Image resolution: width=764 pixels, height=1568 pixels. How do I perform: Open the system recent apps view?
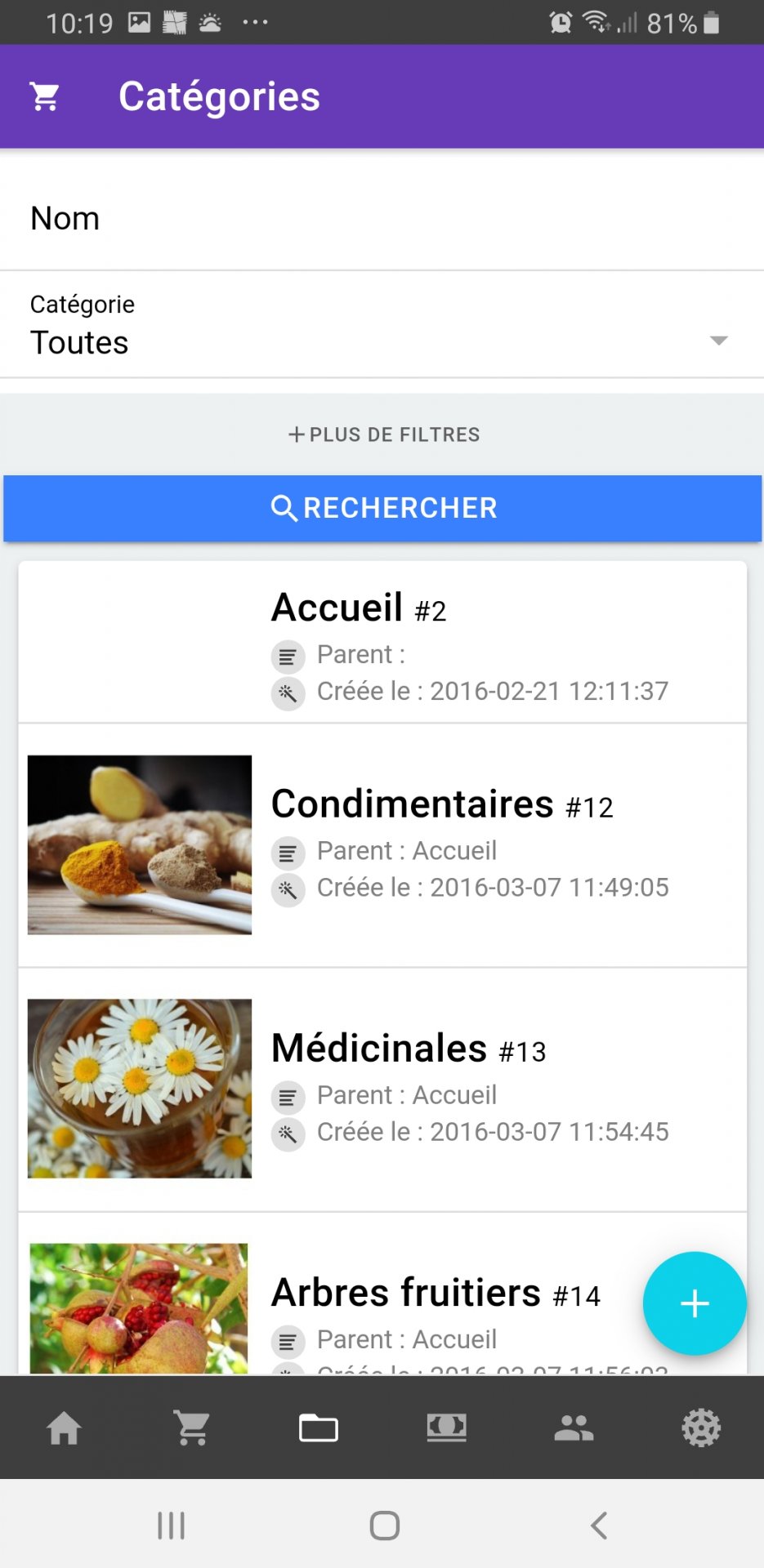coord(172,1526)
